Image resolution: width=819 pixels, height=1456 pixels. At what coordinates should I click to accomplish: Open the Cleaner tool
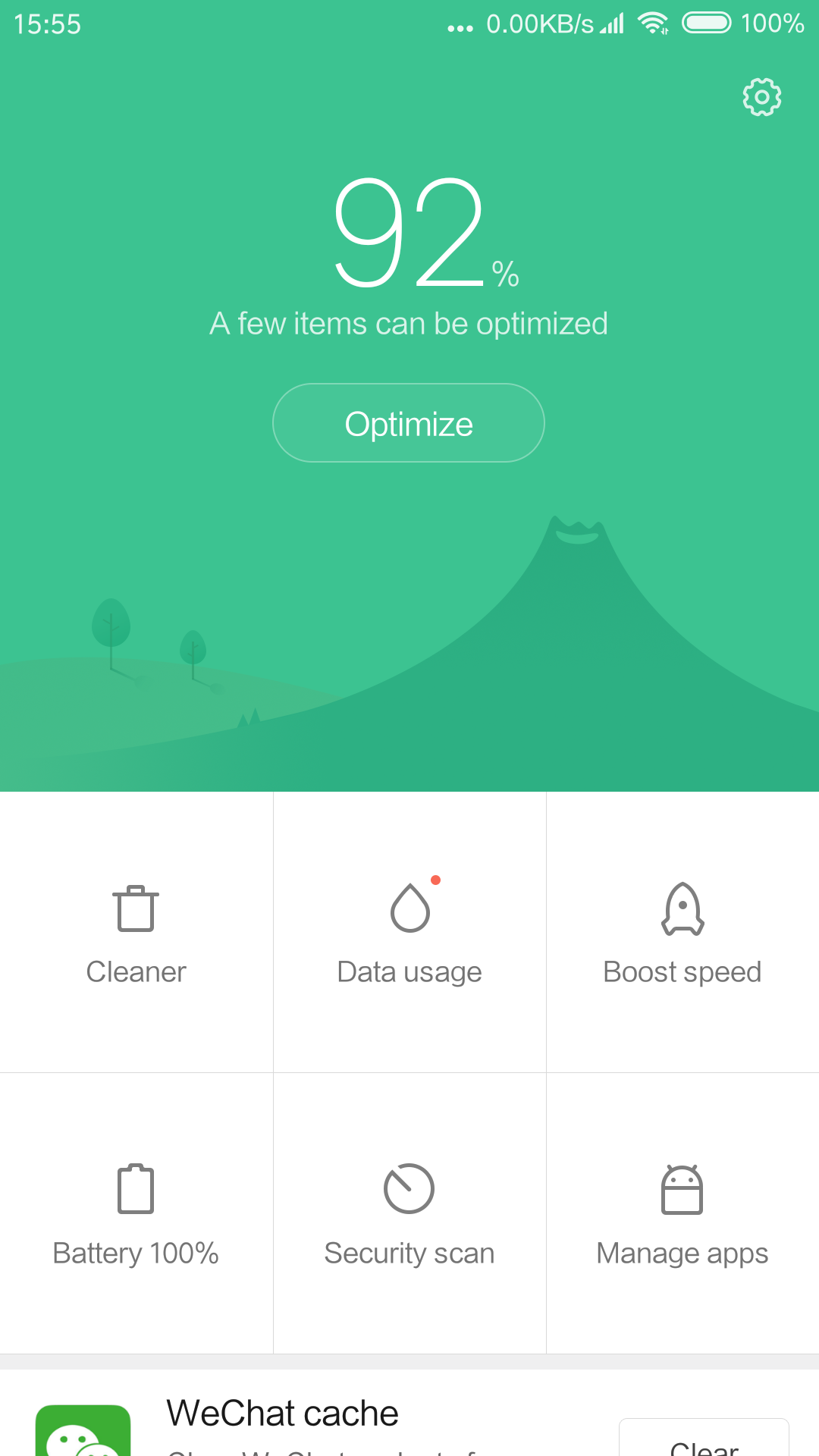pyautogui.click(x=136, y=933)
